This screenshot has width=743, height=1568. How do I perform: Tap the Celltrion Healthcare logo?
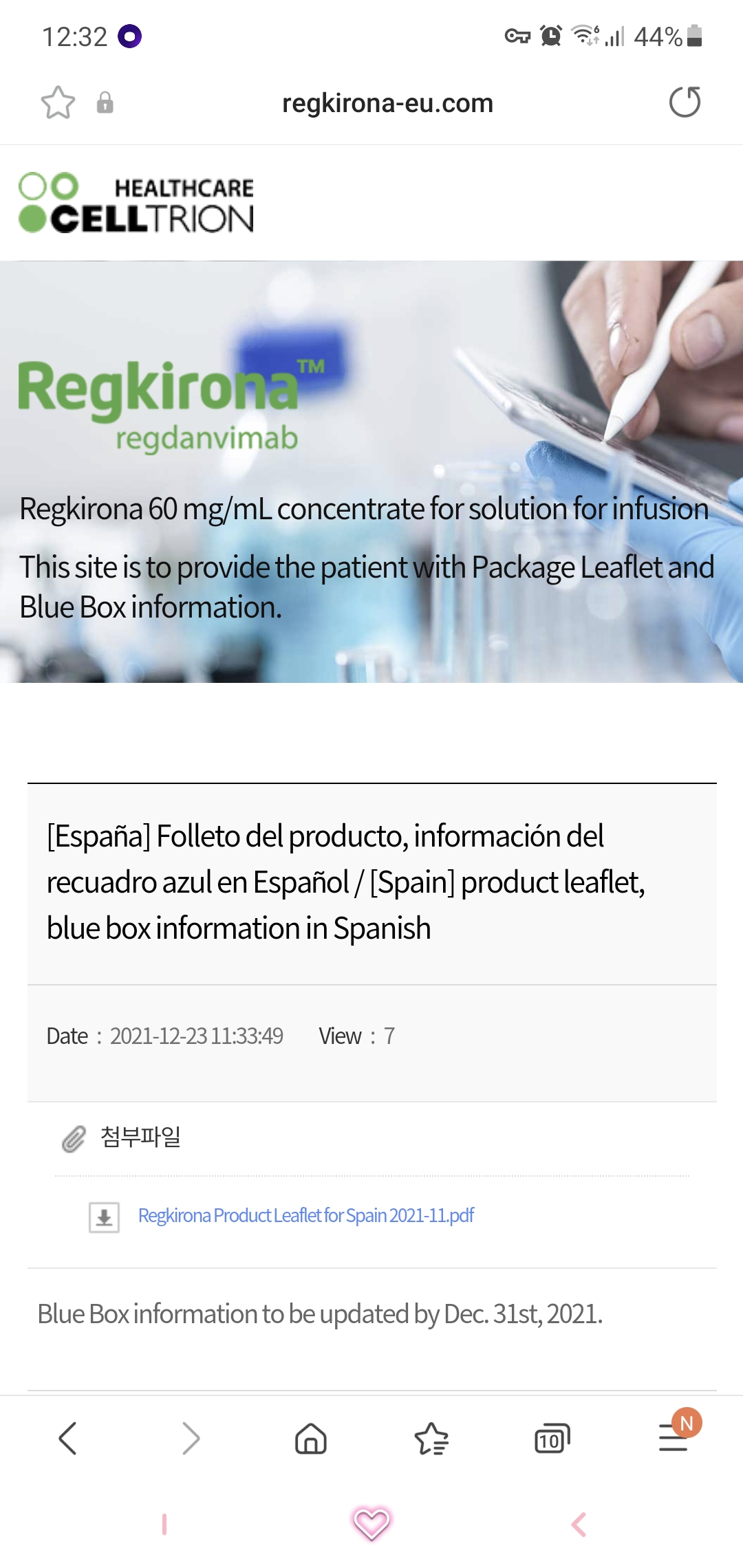coord(136,203)
